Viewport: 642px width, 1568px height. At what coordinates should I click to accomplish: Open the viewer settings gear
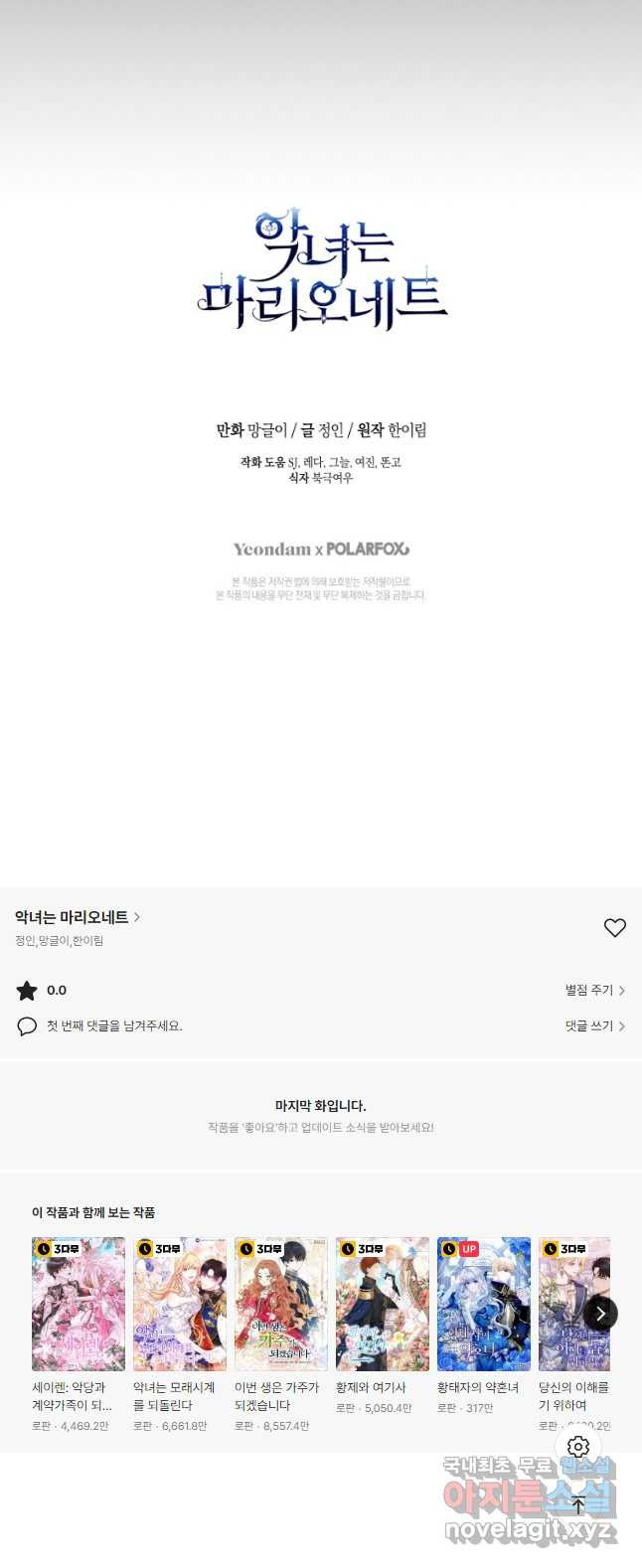click(578, 1447)
